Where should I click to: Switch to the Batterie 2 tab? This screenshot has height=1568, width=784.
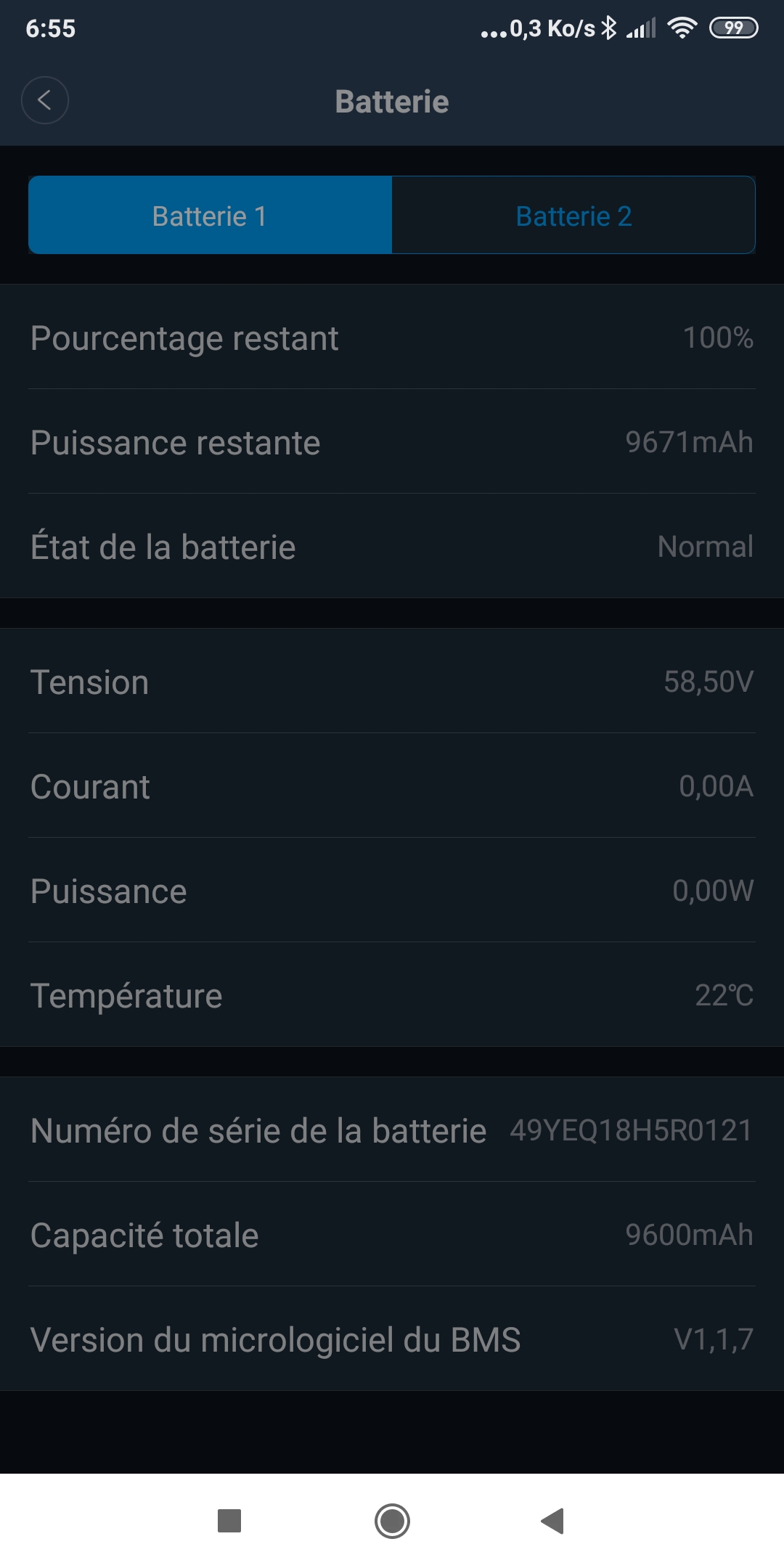573,216
